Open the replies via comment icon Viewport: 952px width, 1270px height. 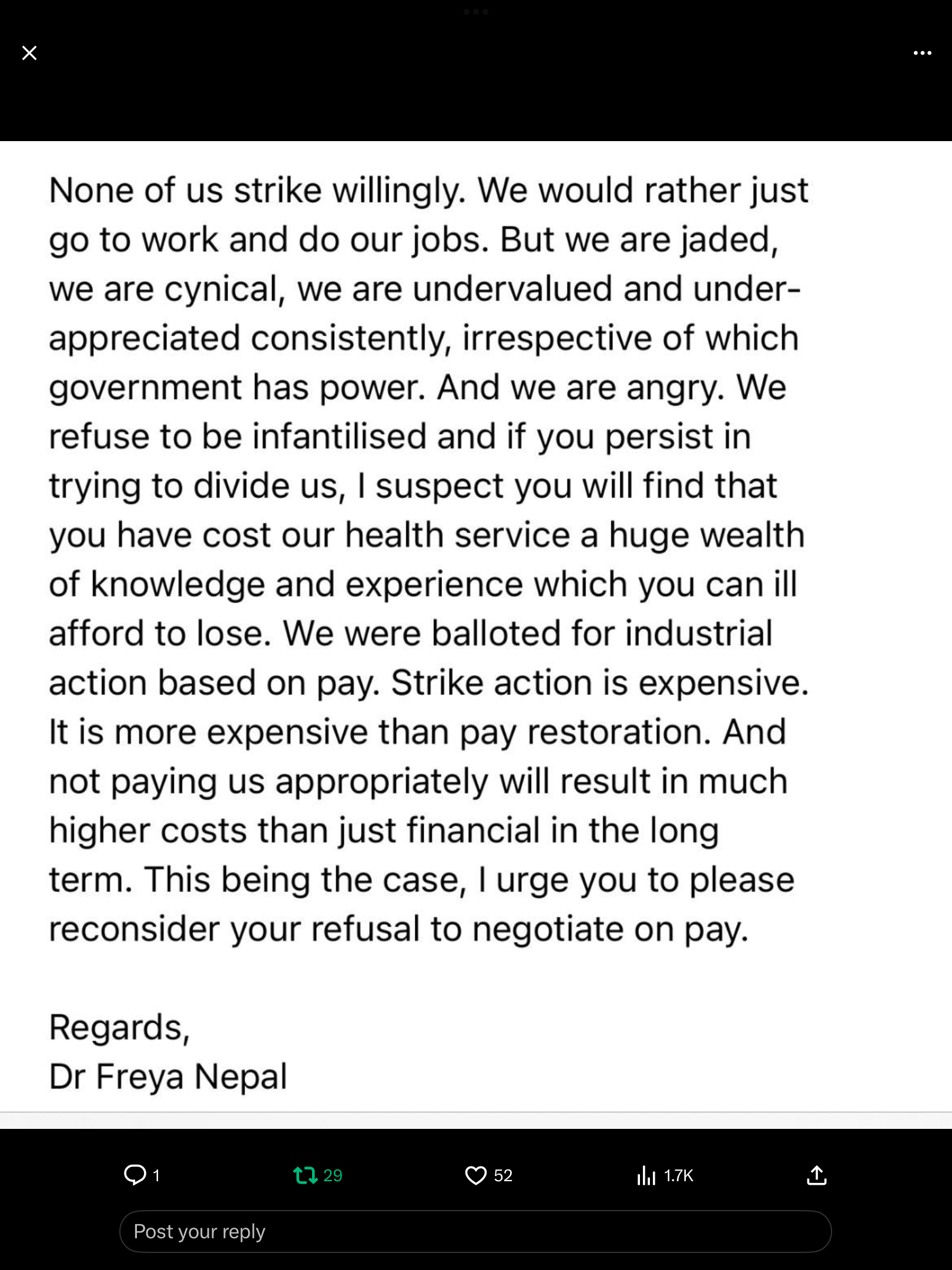pos(135,1175)
